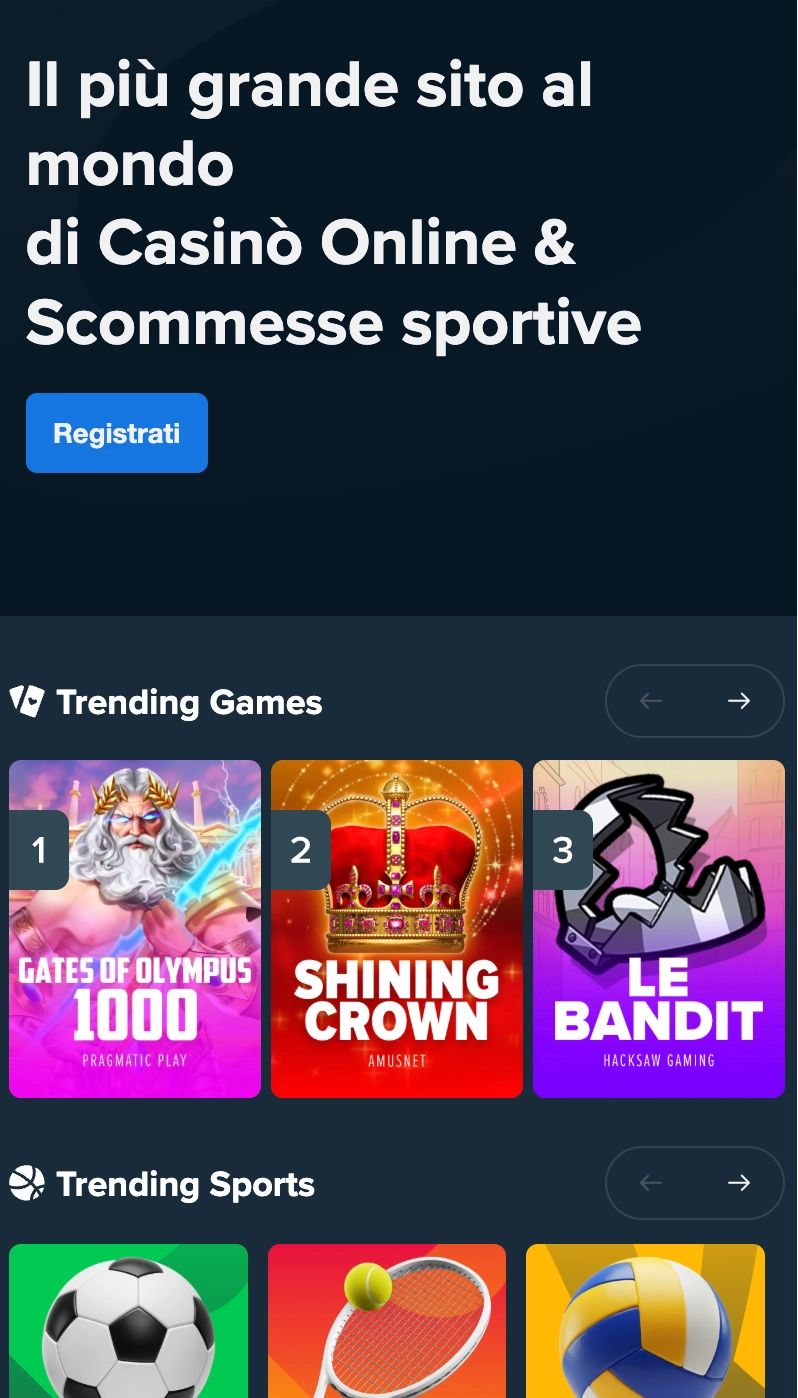This screenshot has width=798, height=1398.
Task: Show next Trending Games
Action: (739, 701)
